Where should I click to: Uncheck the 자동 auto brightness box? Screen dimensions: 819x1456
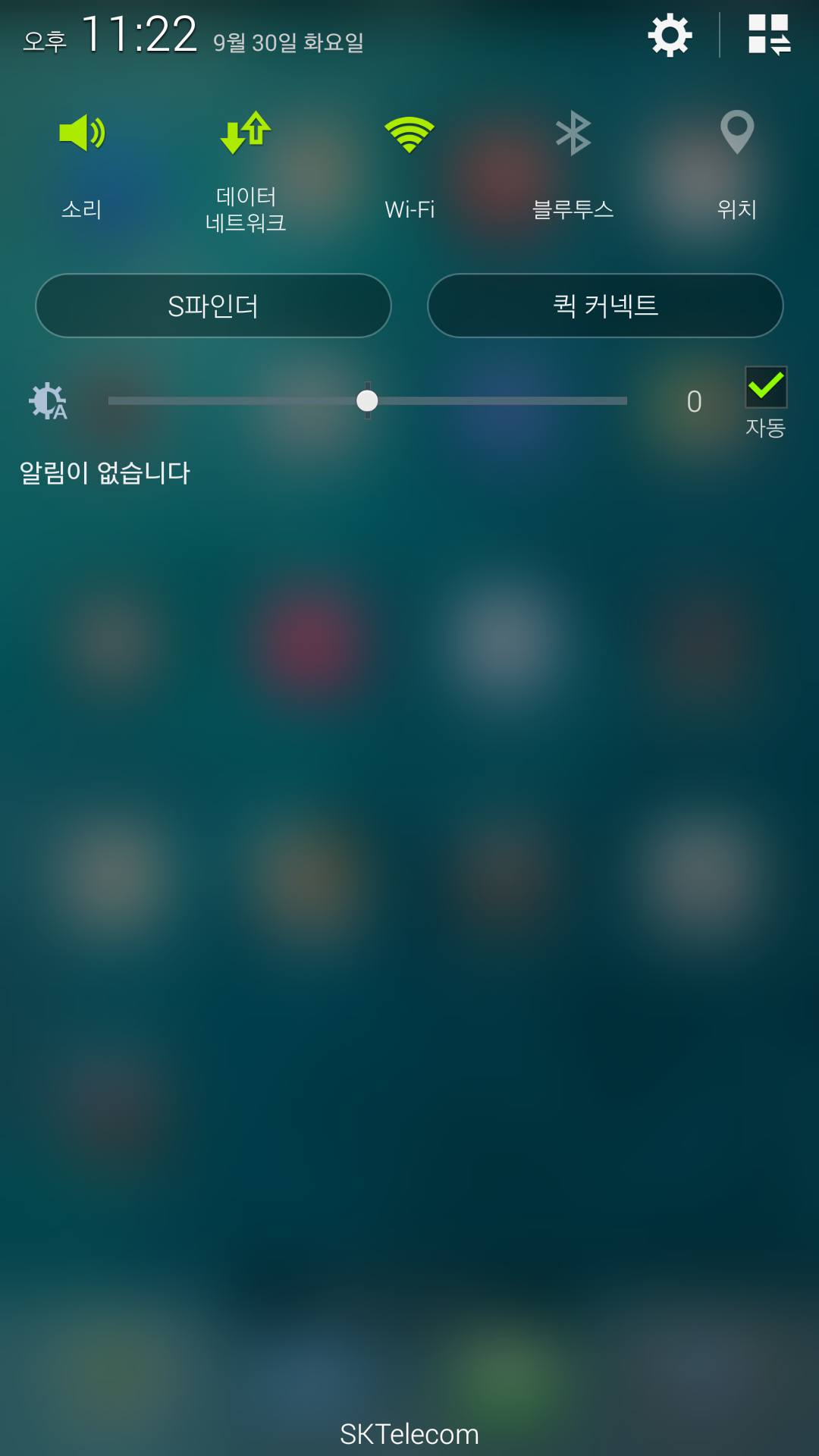click(x=766, y=388)
